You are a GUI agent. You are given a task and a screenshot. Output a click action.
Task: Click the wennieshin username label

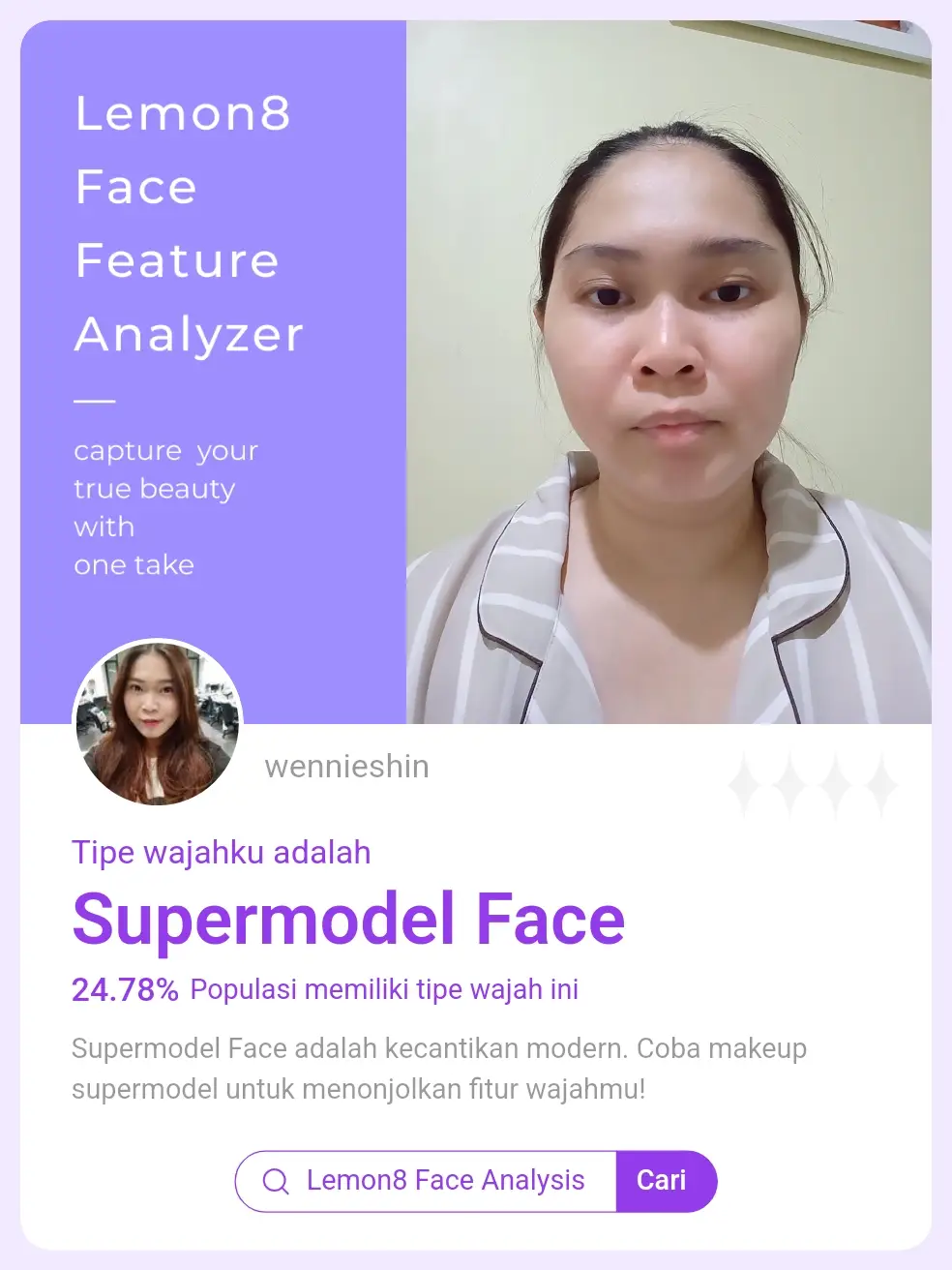[346, 767]
